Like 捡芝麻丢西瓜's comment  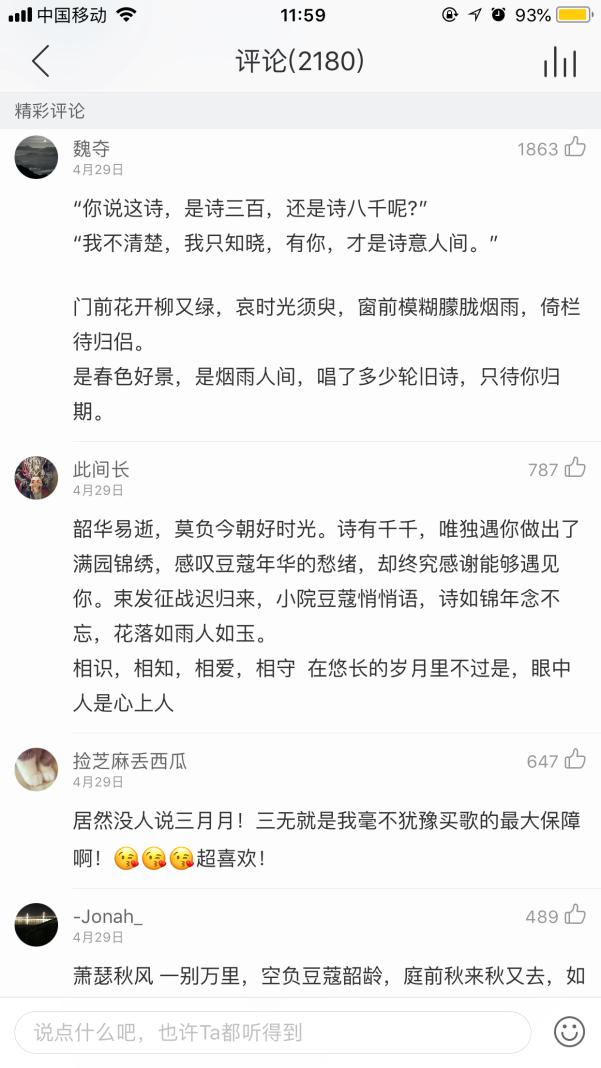[575, 760]
